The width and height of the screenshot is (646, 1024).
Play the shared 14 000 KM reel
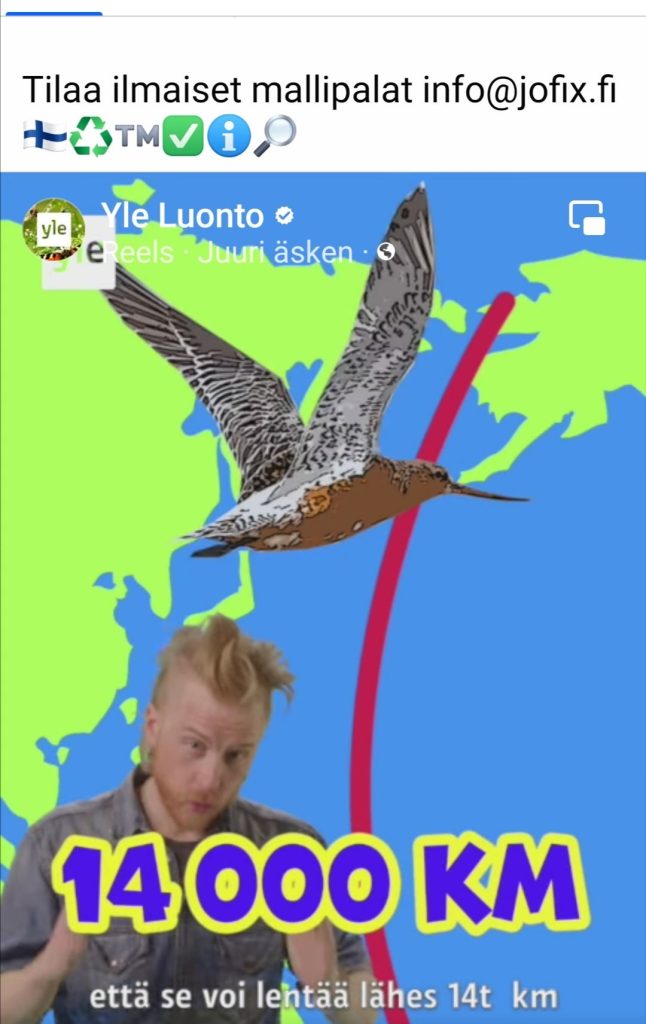pos(323,600)
